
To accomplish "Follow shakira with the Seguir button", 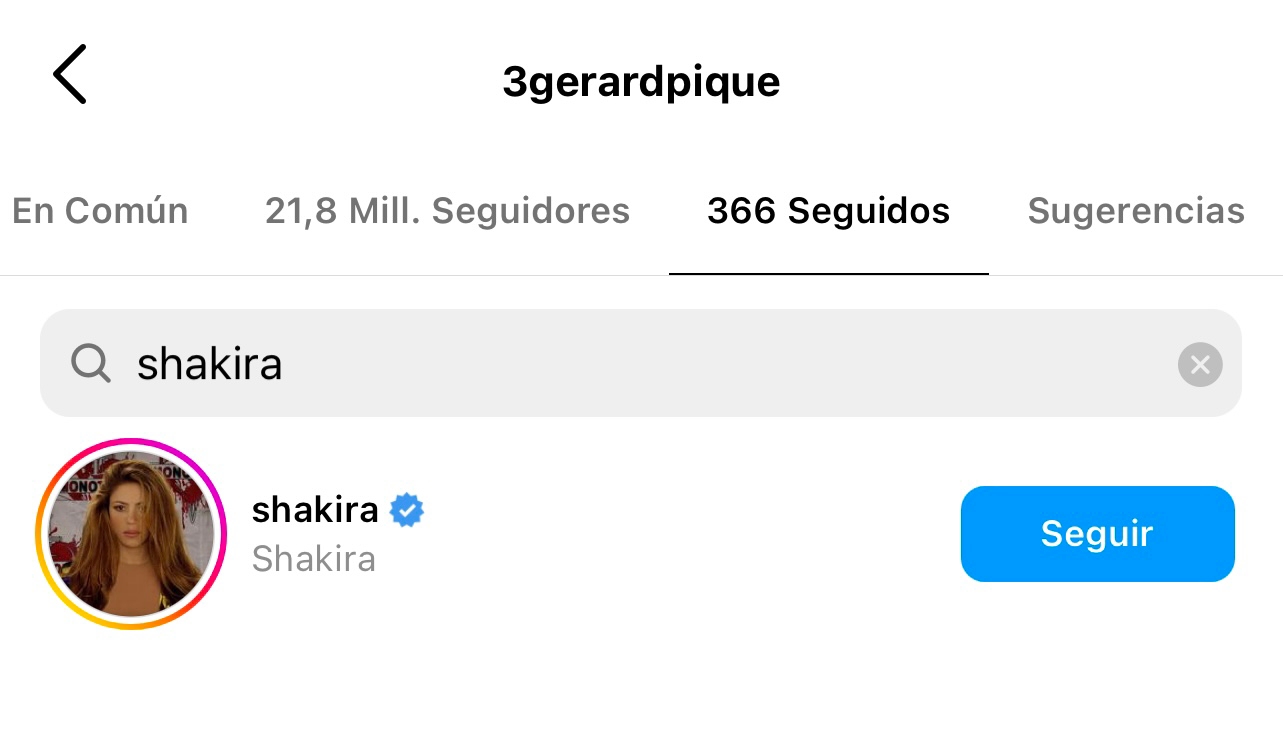I will coord(1097,534).
